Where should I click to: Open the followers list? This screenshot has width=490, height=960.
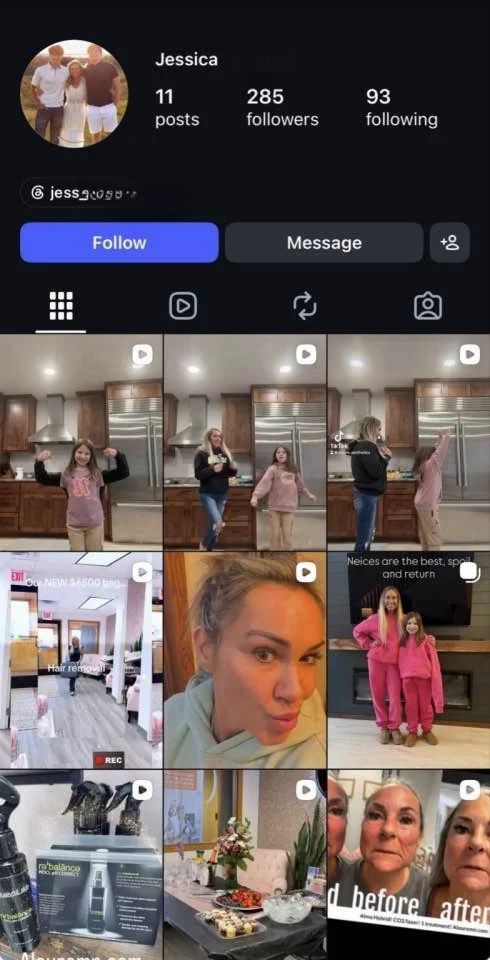[x=282, y=107]
